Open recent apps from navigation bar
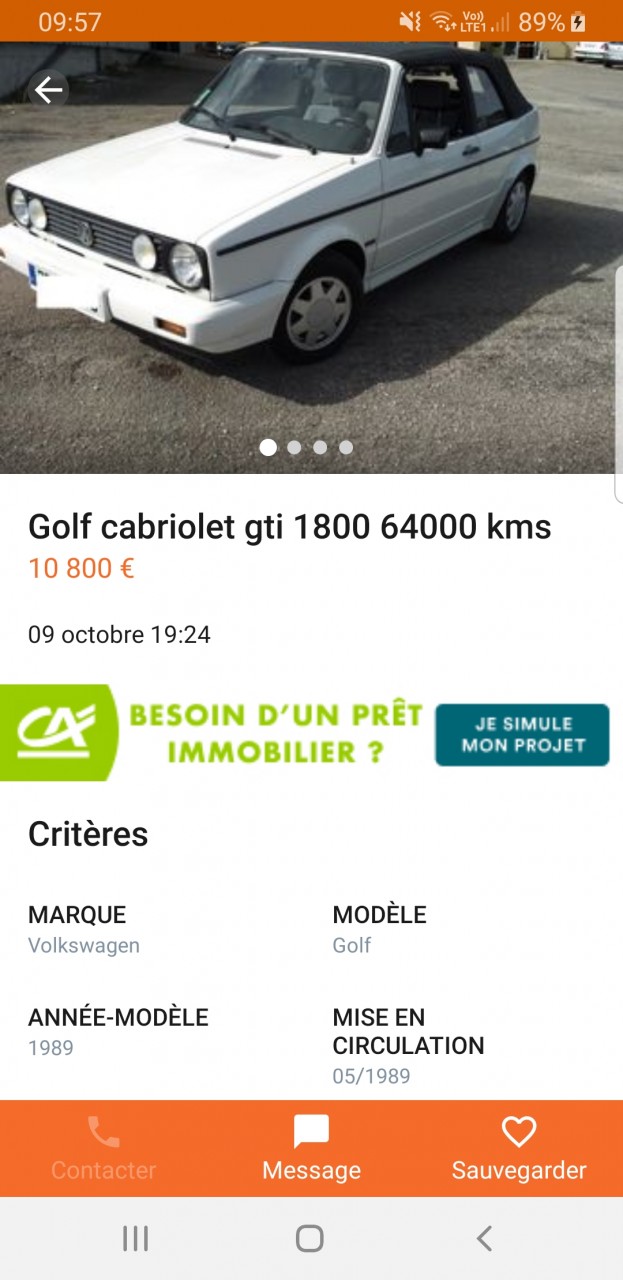623x1280 pixels. (135, 1239)
